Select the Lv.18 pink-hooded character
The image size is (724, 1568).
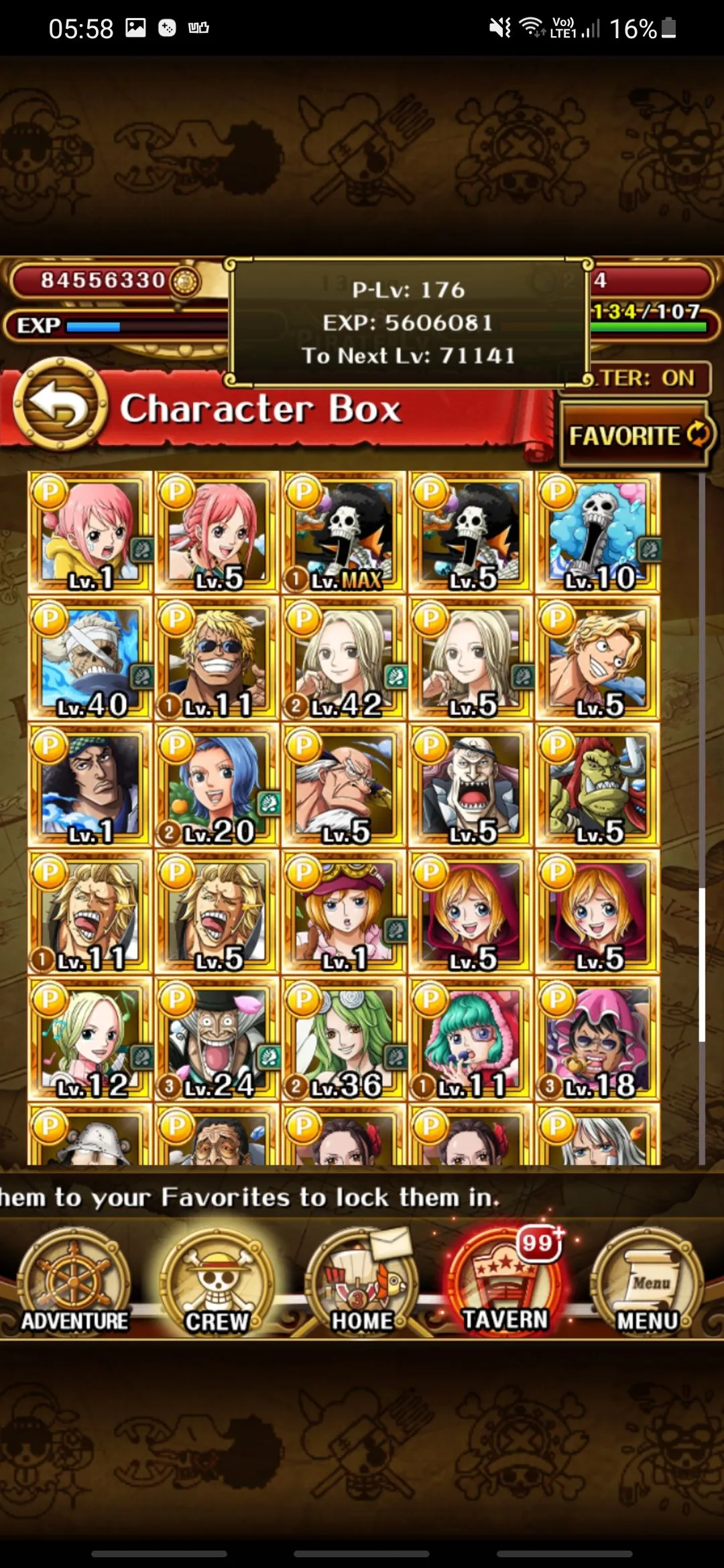pos(597,1039)
